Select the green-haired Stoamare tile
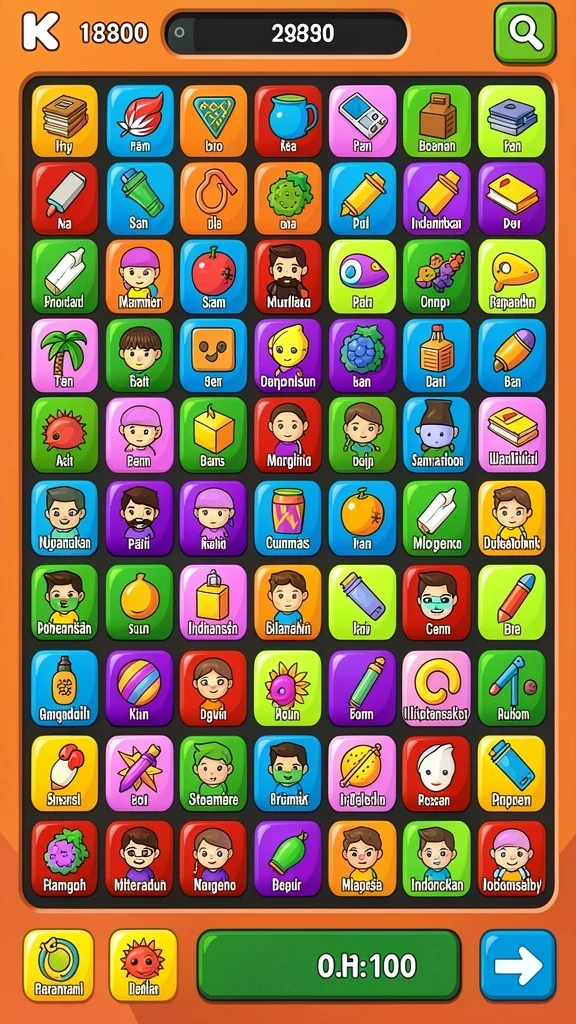Viewport: 576px width, 1024px height. pos(213,773)
